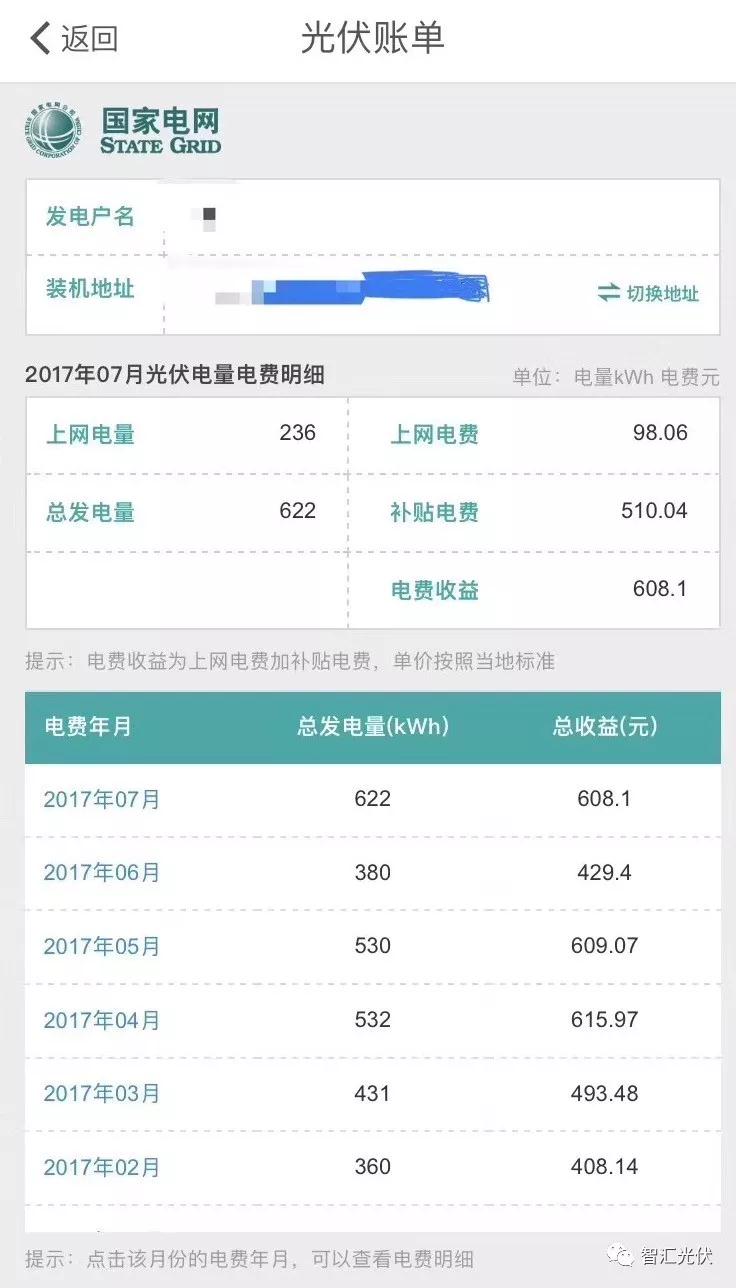Open billing details for 2017年06月
The image size is (736, 1288).
coord(100,872)
